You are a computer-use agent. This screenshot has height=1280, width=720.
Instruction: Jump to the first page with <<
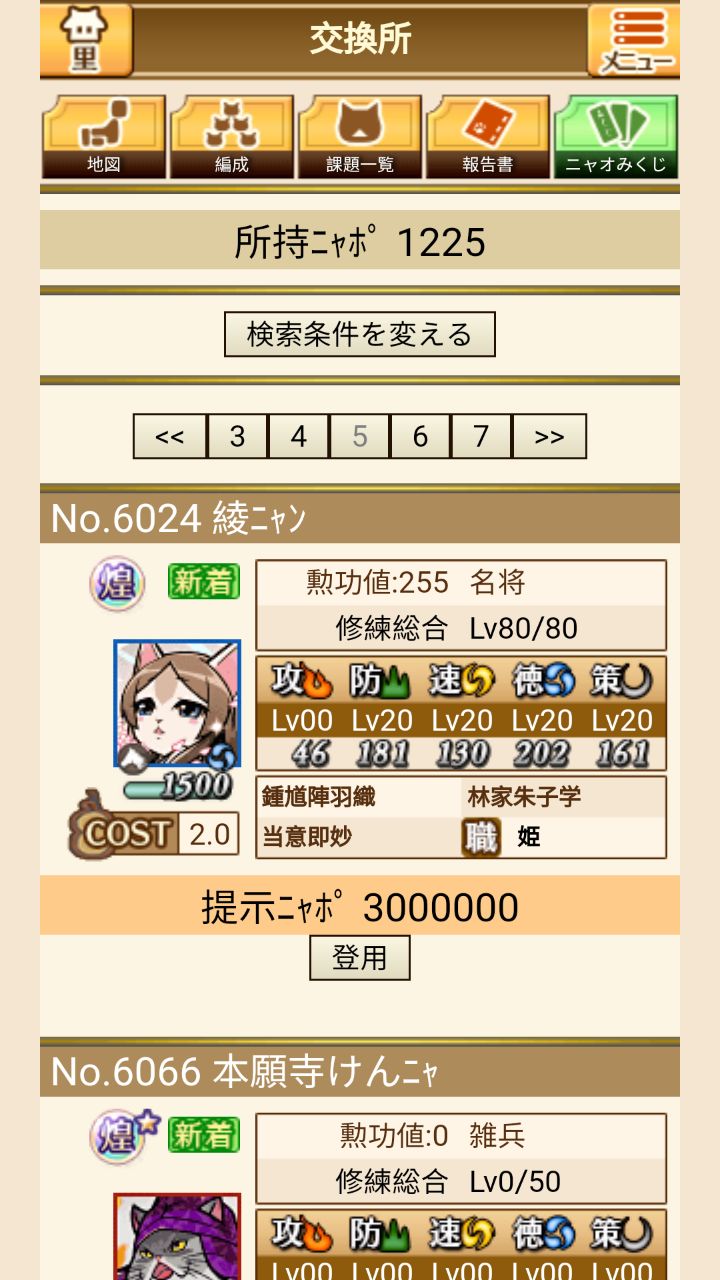click(x=170, y=436)
